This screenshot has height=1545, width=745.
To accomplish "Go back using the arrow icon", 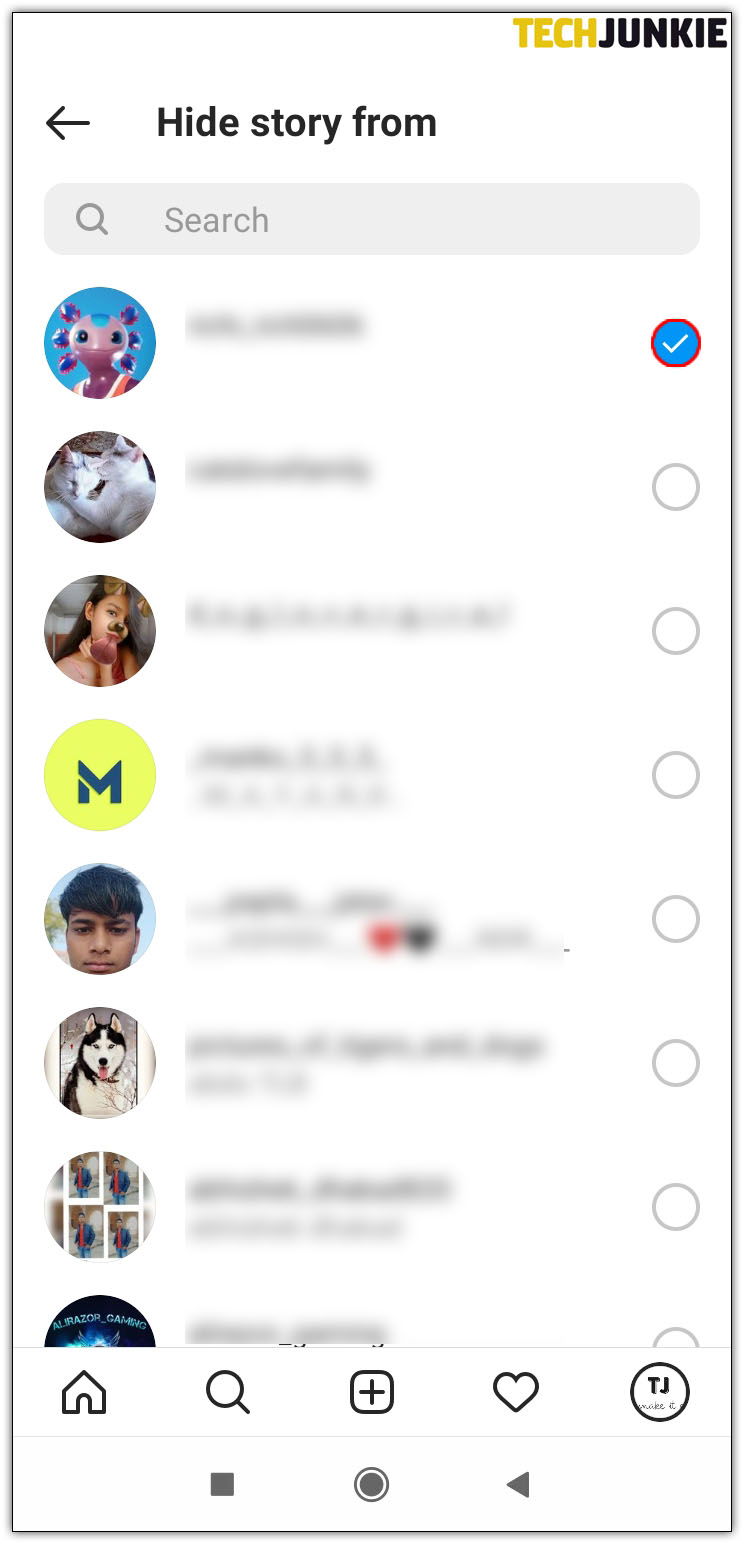I will click(68, 123).
